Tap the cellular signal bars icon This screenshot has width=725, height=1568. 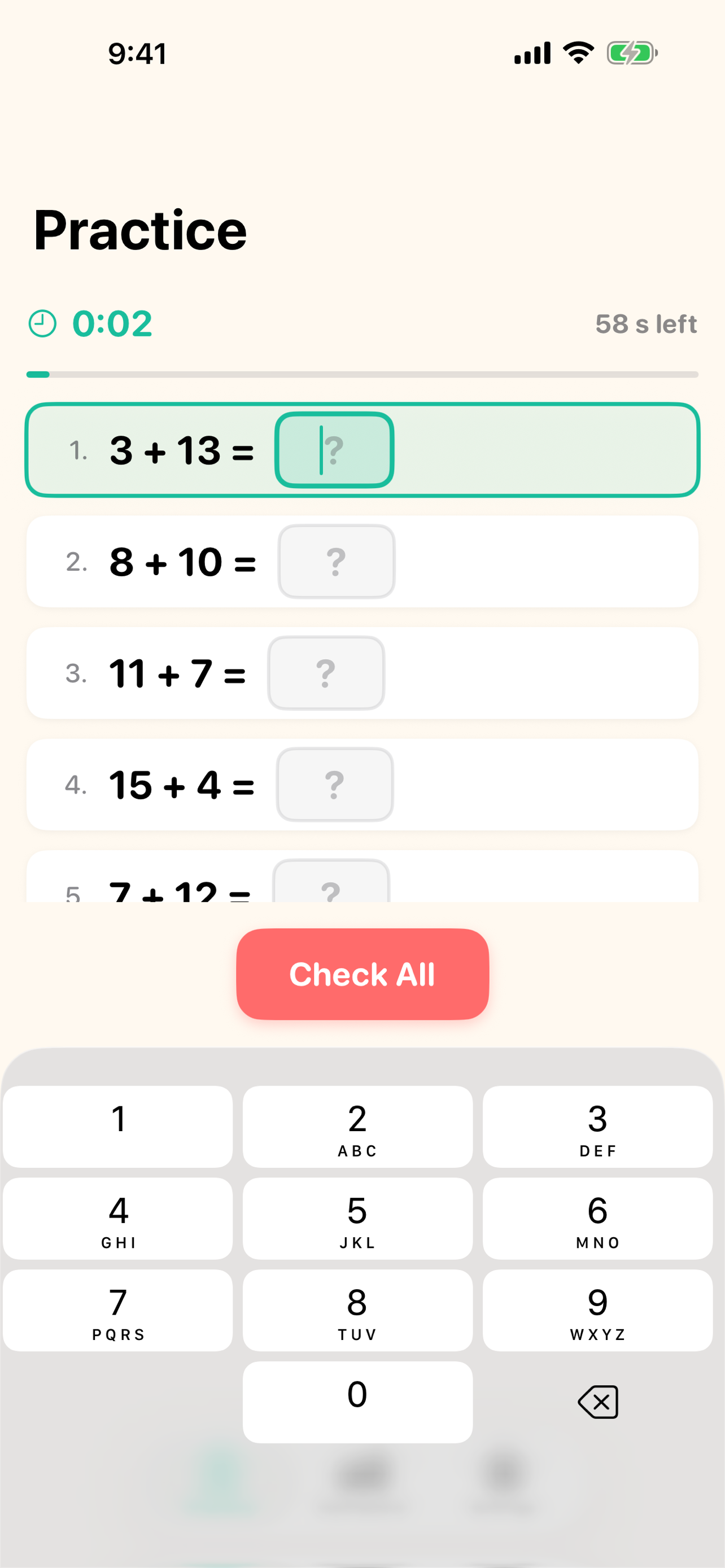click(x=531, y=53)
